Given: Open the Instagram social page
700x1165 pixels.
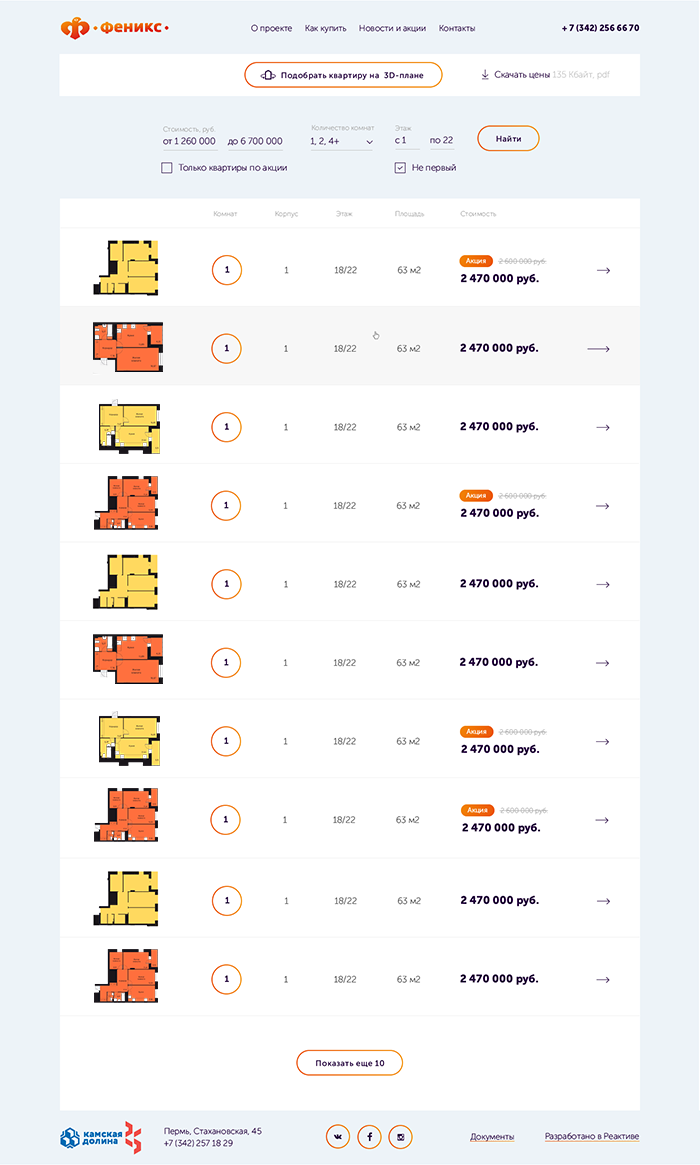Looking at the screenshot, I should [x=400, y=1137].
